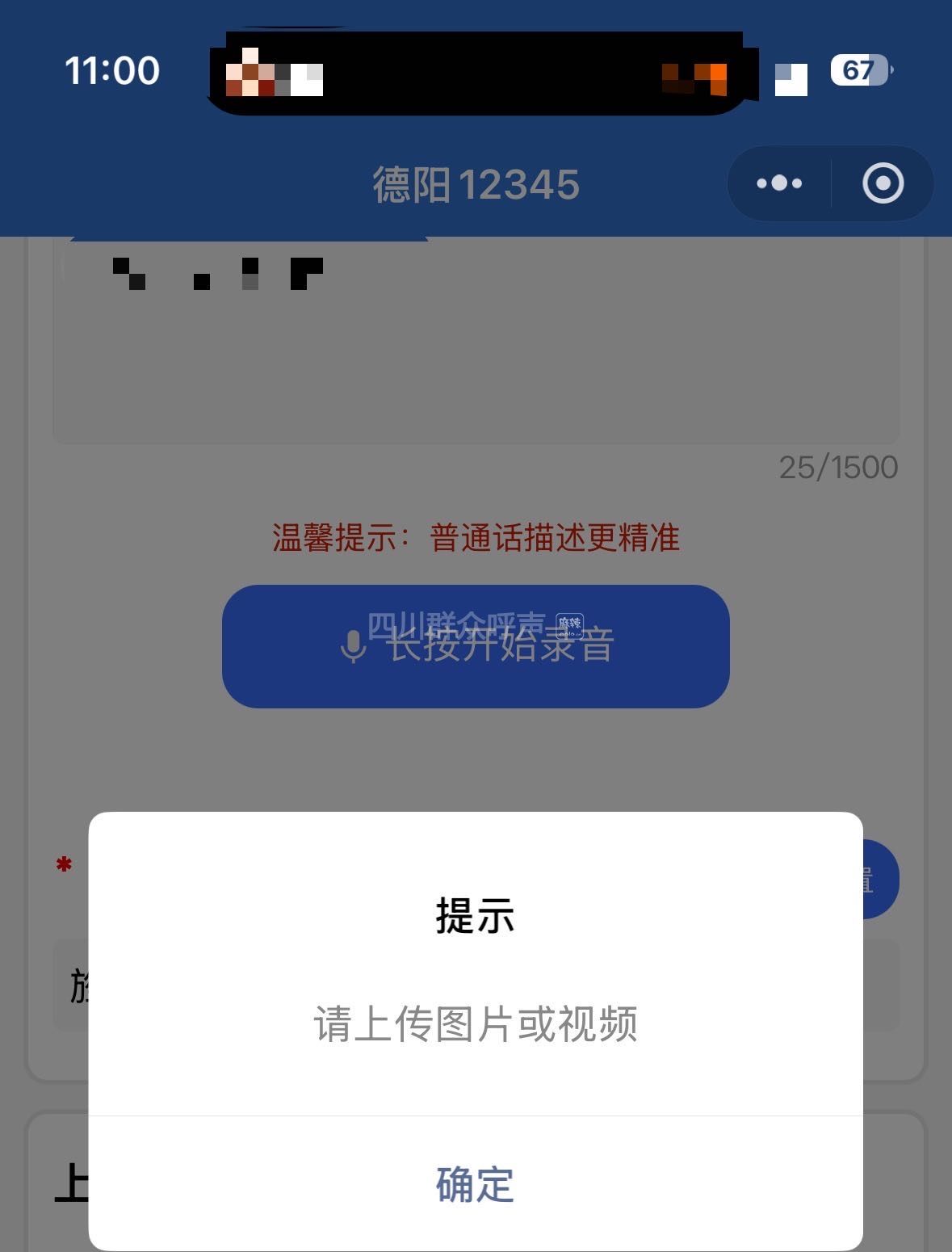Close the mini program with the circle icon
Screen dimensions: 952x1252
883,183
